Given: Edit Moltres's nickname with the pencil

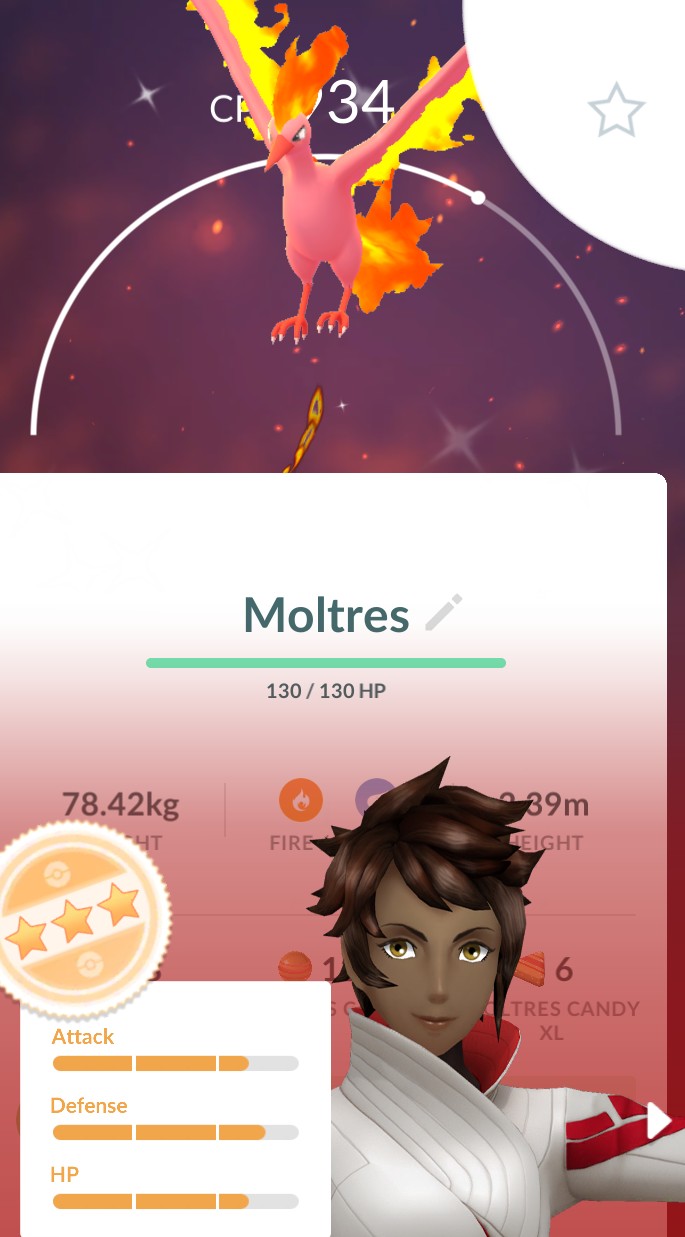Looking at the screenshot, I should (443, 612).
